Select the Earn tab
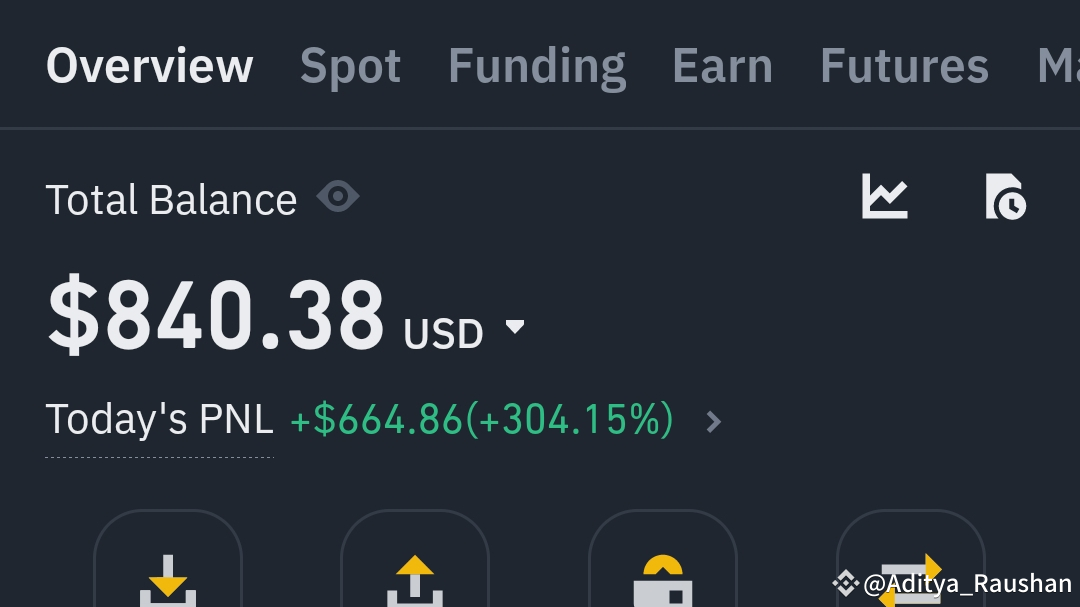The height and width of the screenshot is (607, 1080). coord(722,67)
